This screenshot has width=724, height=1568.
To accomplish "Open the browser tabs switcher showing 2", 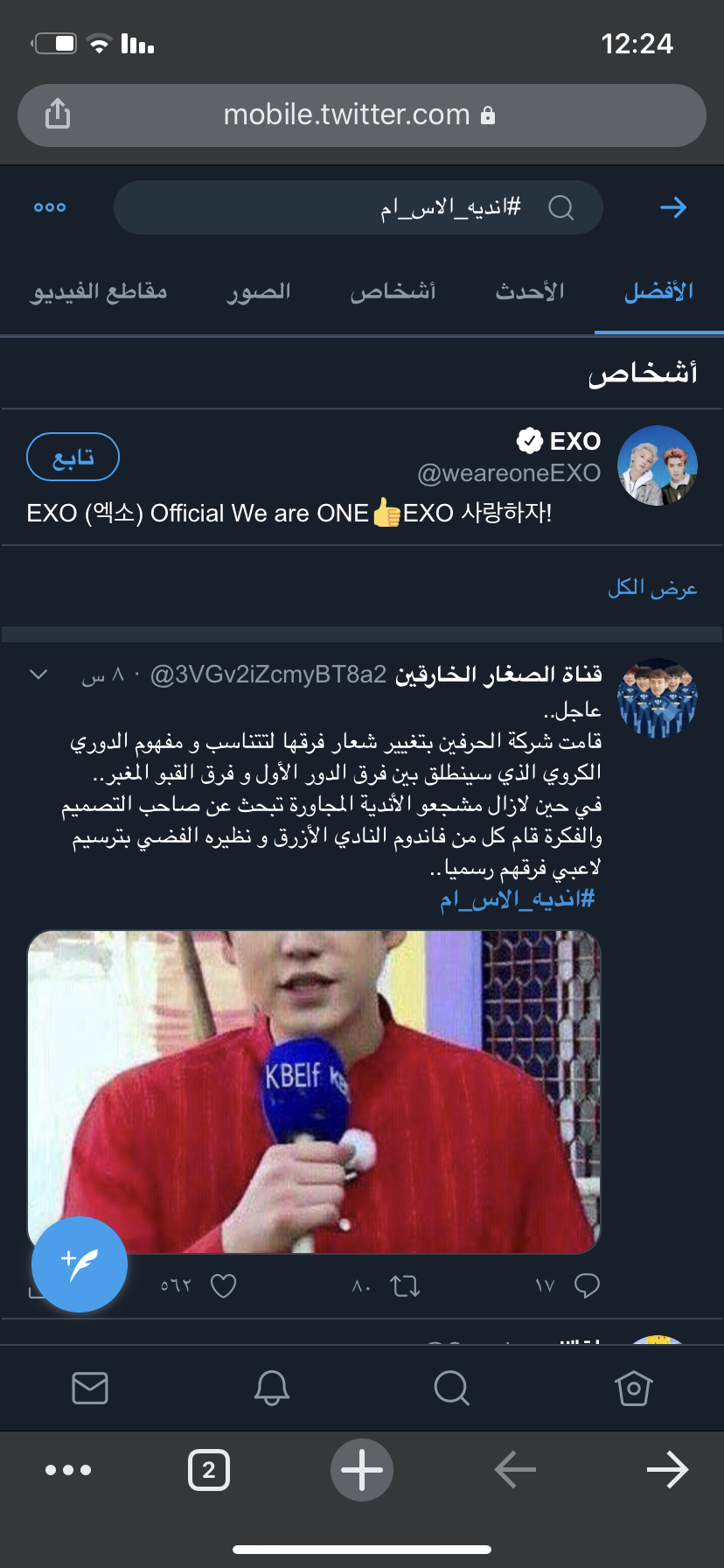I will [x=209, y=1470].
